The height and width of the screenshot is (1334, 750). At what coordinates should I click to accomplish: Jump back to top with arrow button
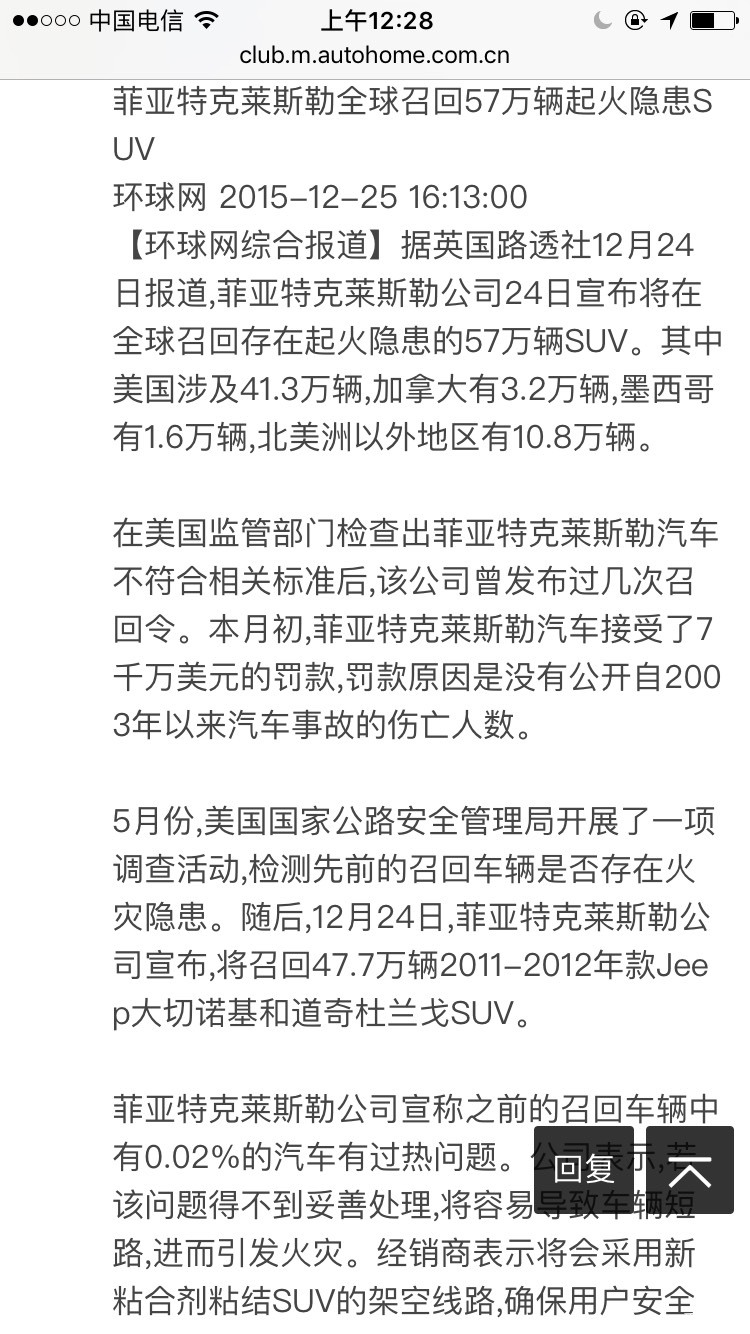tap(690, 1170)
